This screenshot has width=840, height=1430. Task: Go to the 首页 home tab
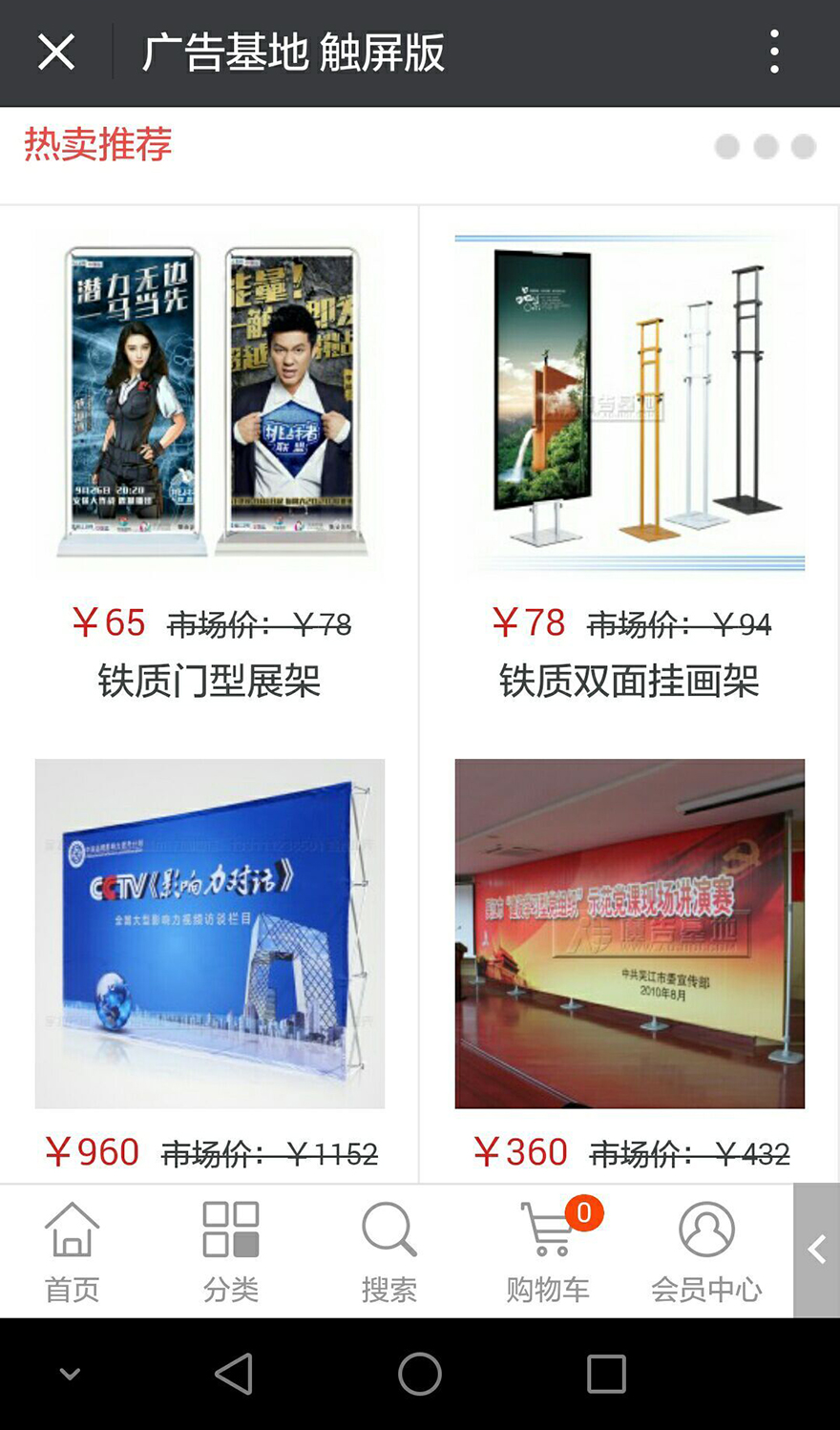(x=72, y=1252)
